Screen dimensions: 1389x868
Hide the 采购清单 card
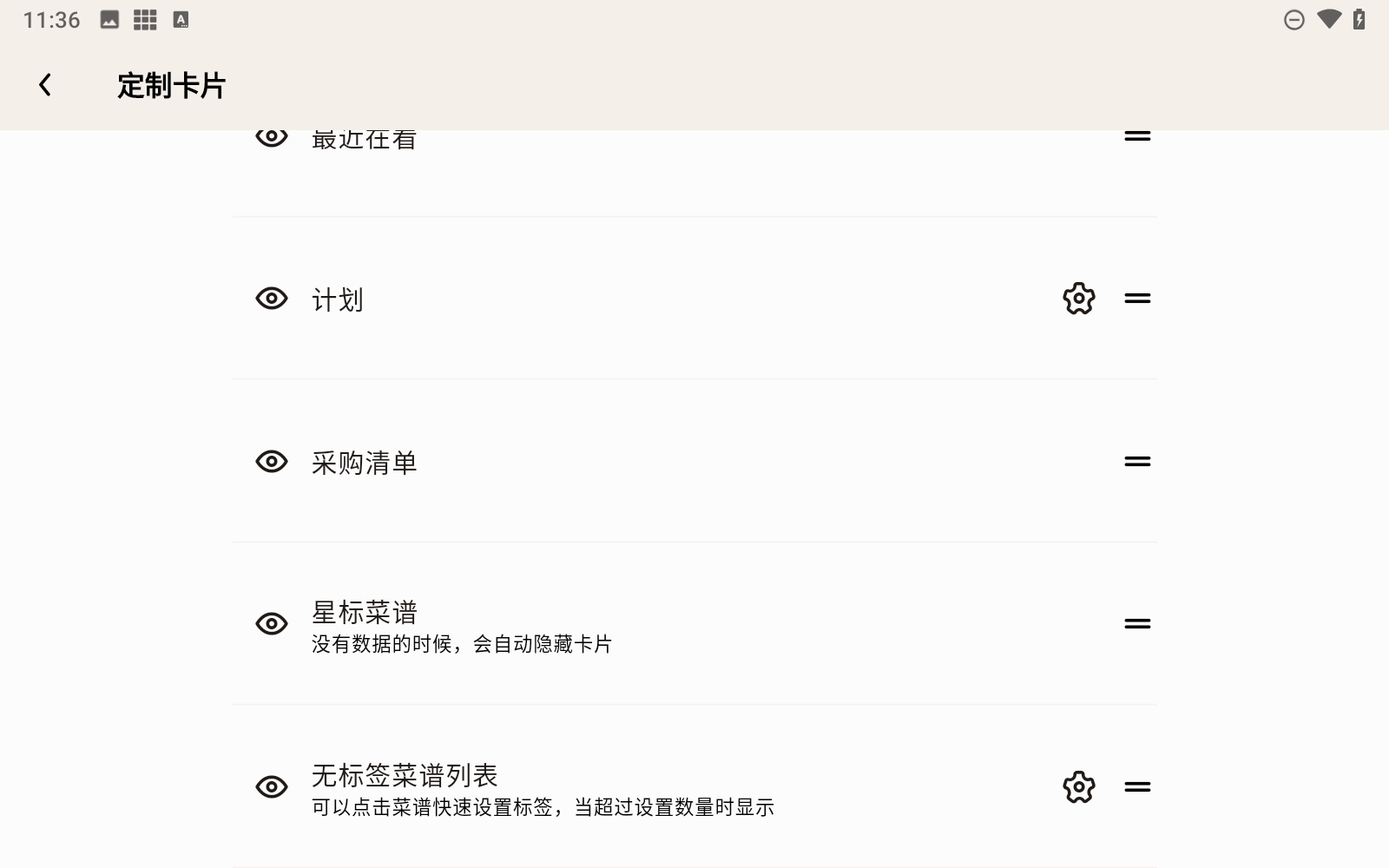(272, 462)
